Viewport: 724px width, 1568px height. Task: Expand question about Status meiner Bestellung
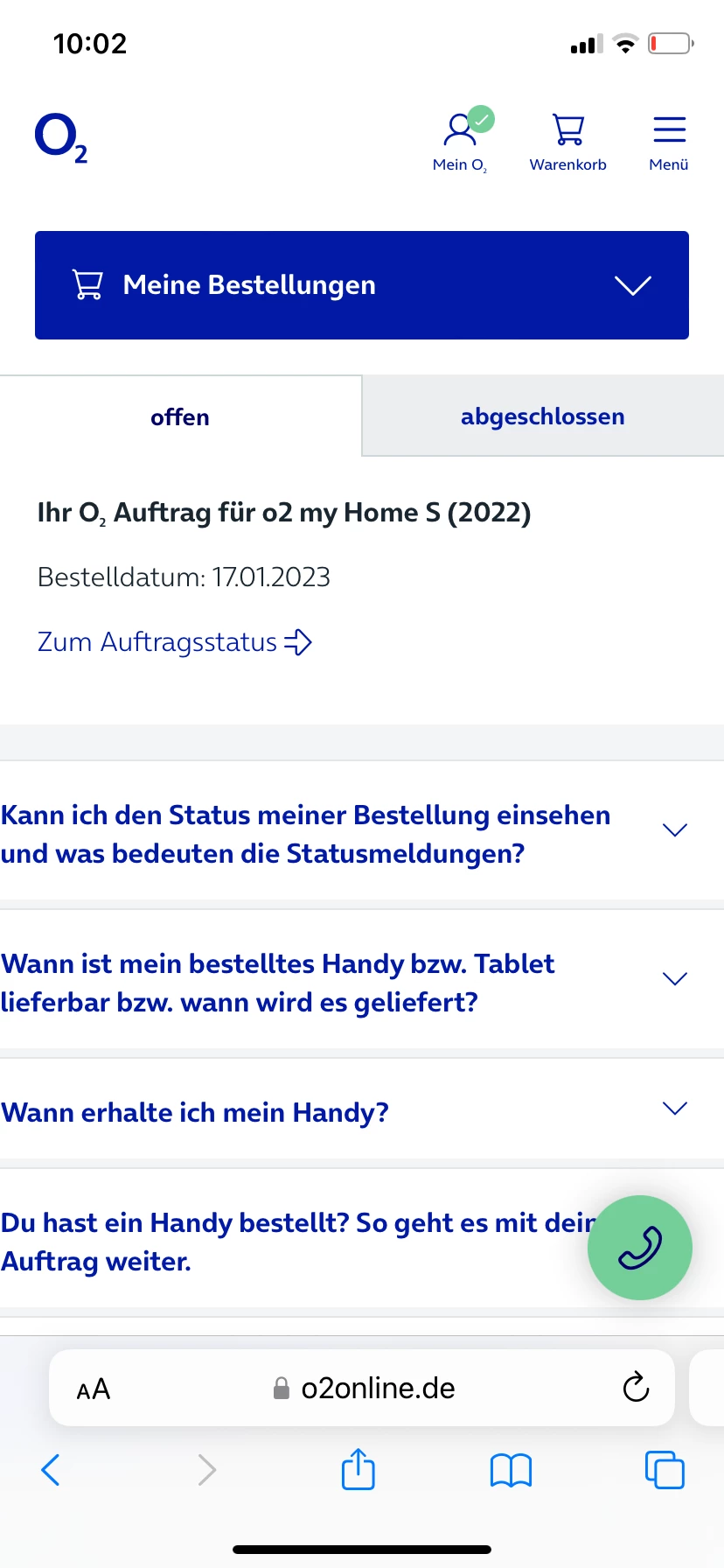pyautogui.click(x=362, y=832)
